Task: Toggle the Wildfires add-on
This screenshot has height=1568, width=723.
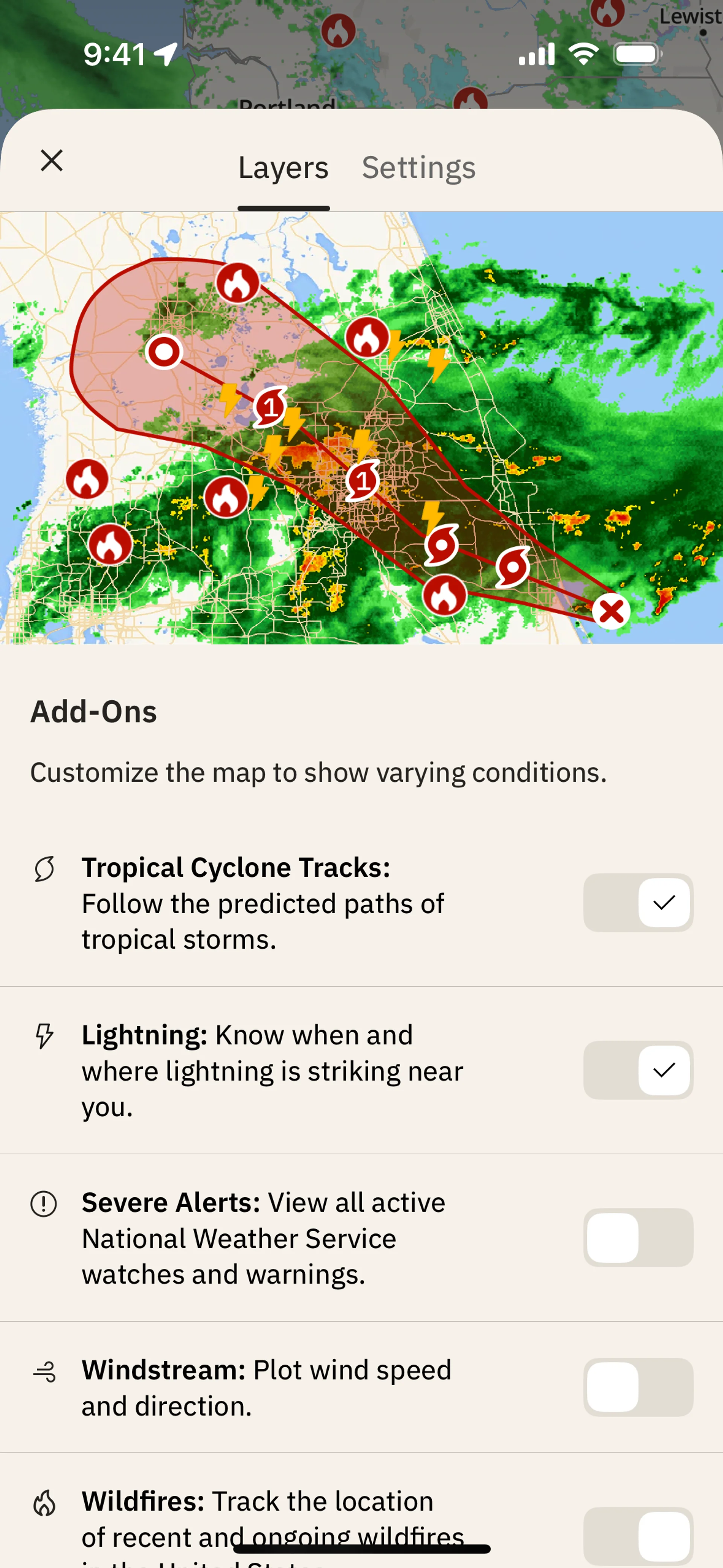Action: (x=638, y=1535)
